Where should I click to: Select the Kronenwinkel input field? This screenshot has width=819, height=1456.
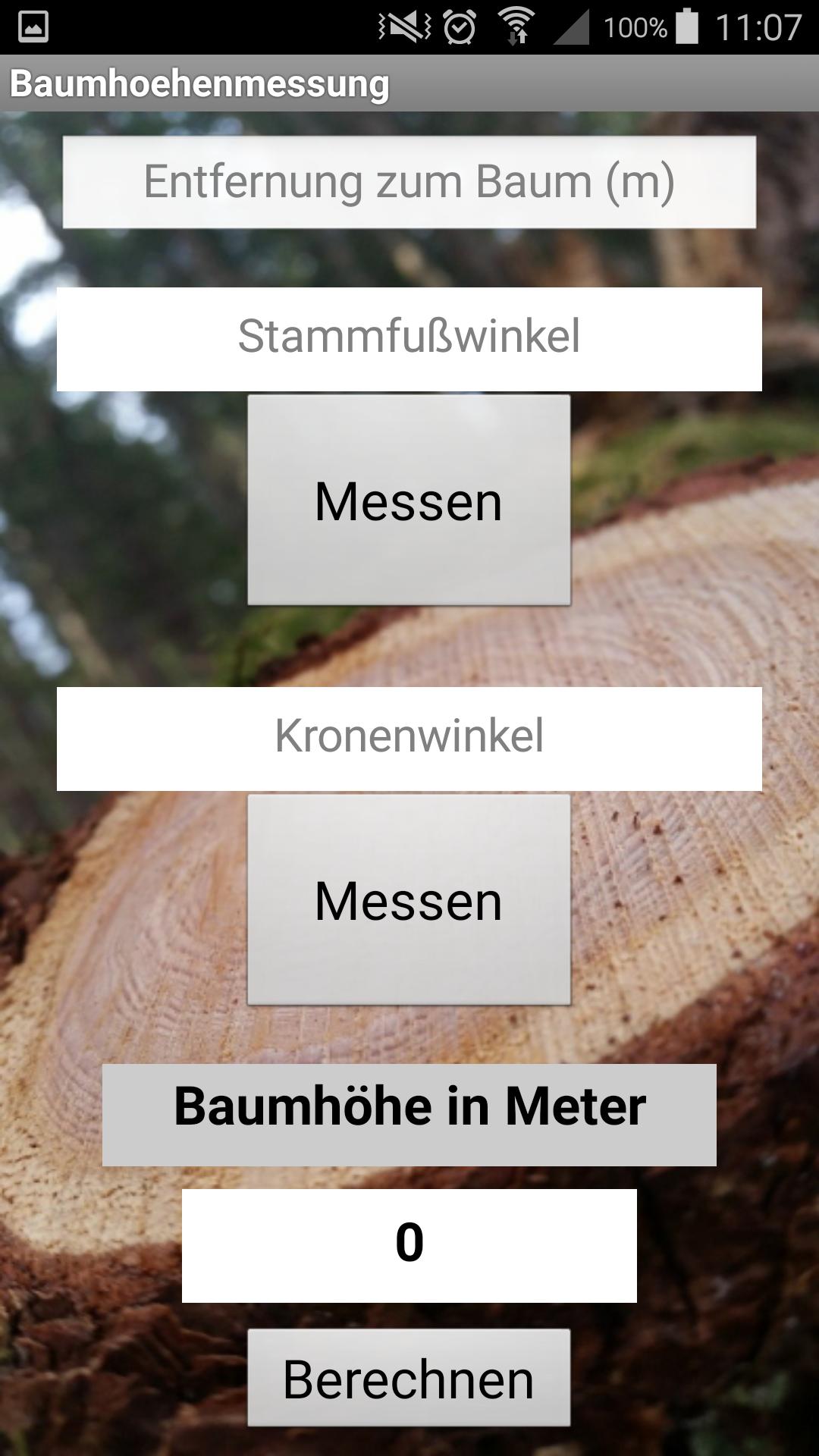[x=409, y=738]
